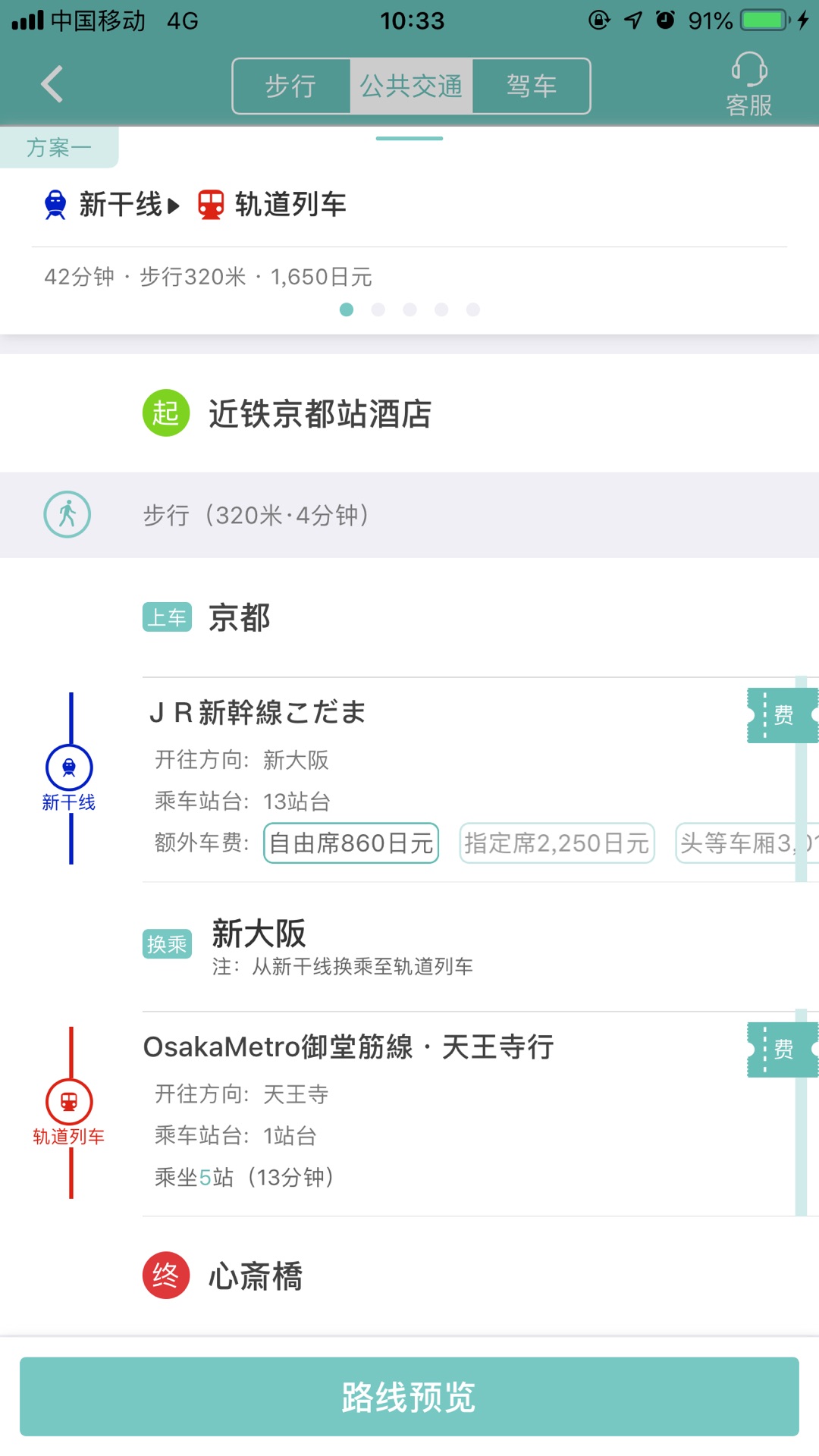The width and height of the screenshot is (819, 1456).
Task: Switch to the 驾车 driving tab
Action: click(x=531, y=86)
